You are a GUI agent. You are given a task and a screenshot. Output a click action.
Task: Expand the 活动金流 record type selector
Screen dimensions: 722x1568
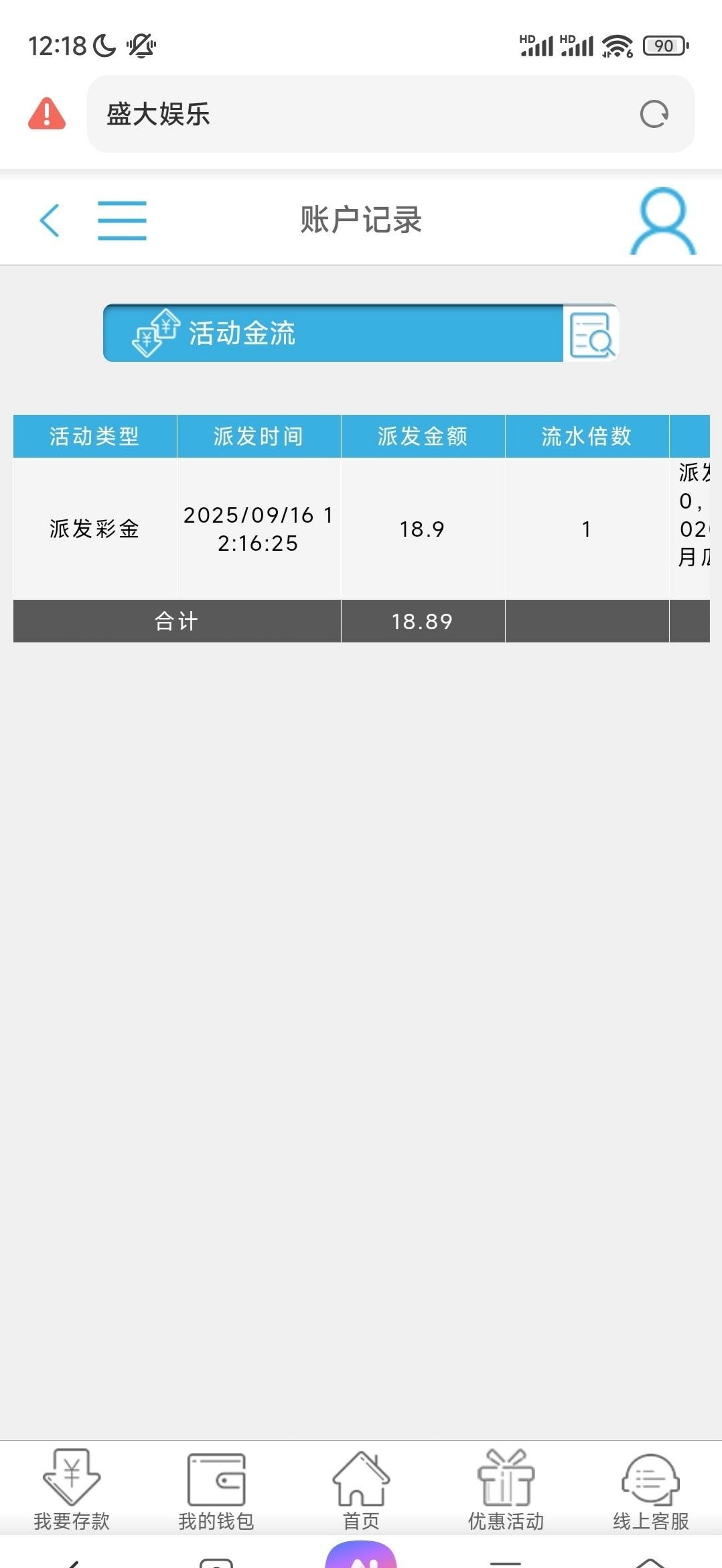(334, 333)
